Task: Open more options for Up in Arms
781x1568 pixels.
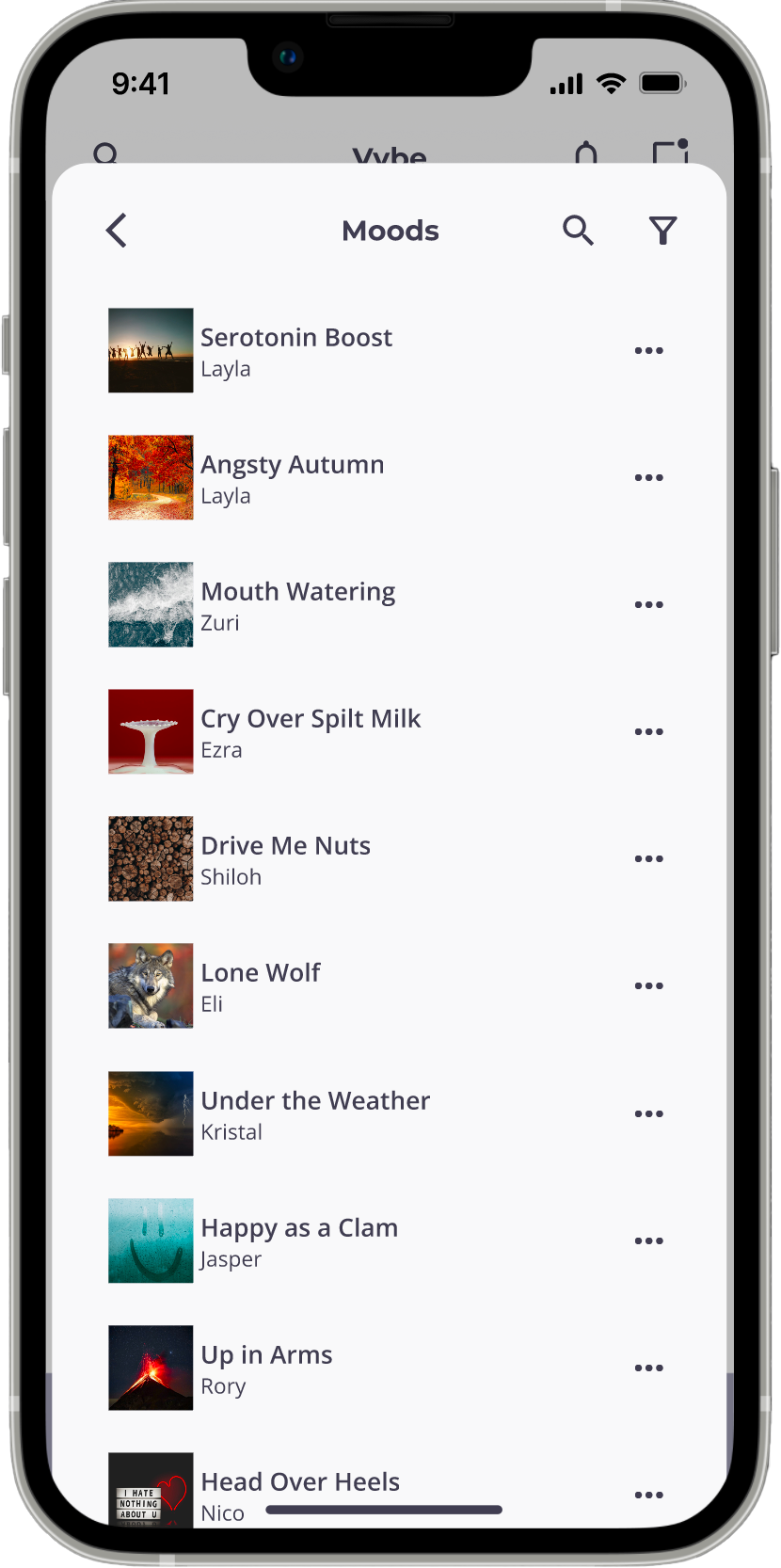Action: pos(648,1368)
